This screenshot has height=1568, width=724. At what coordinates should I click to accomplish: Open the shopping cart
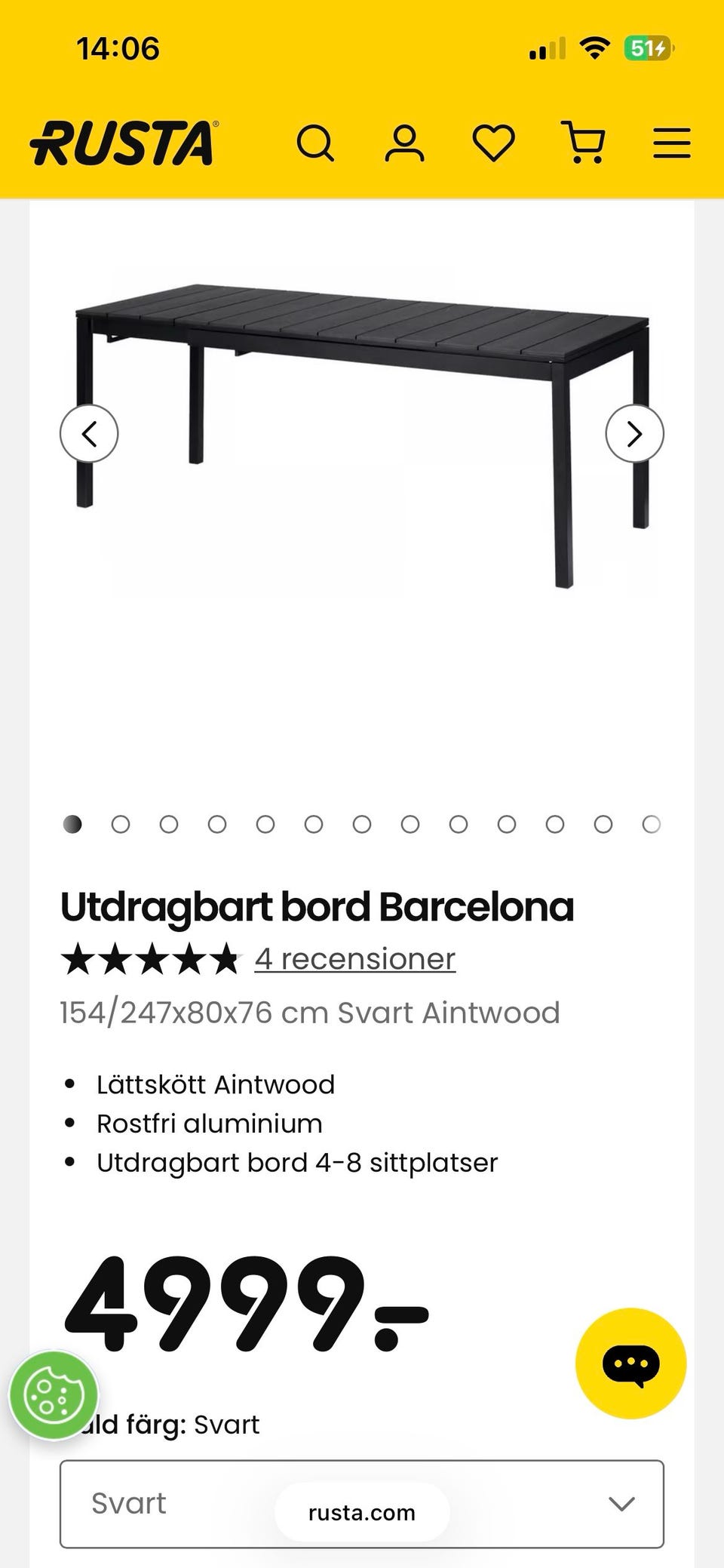click(x=584, y=143)
